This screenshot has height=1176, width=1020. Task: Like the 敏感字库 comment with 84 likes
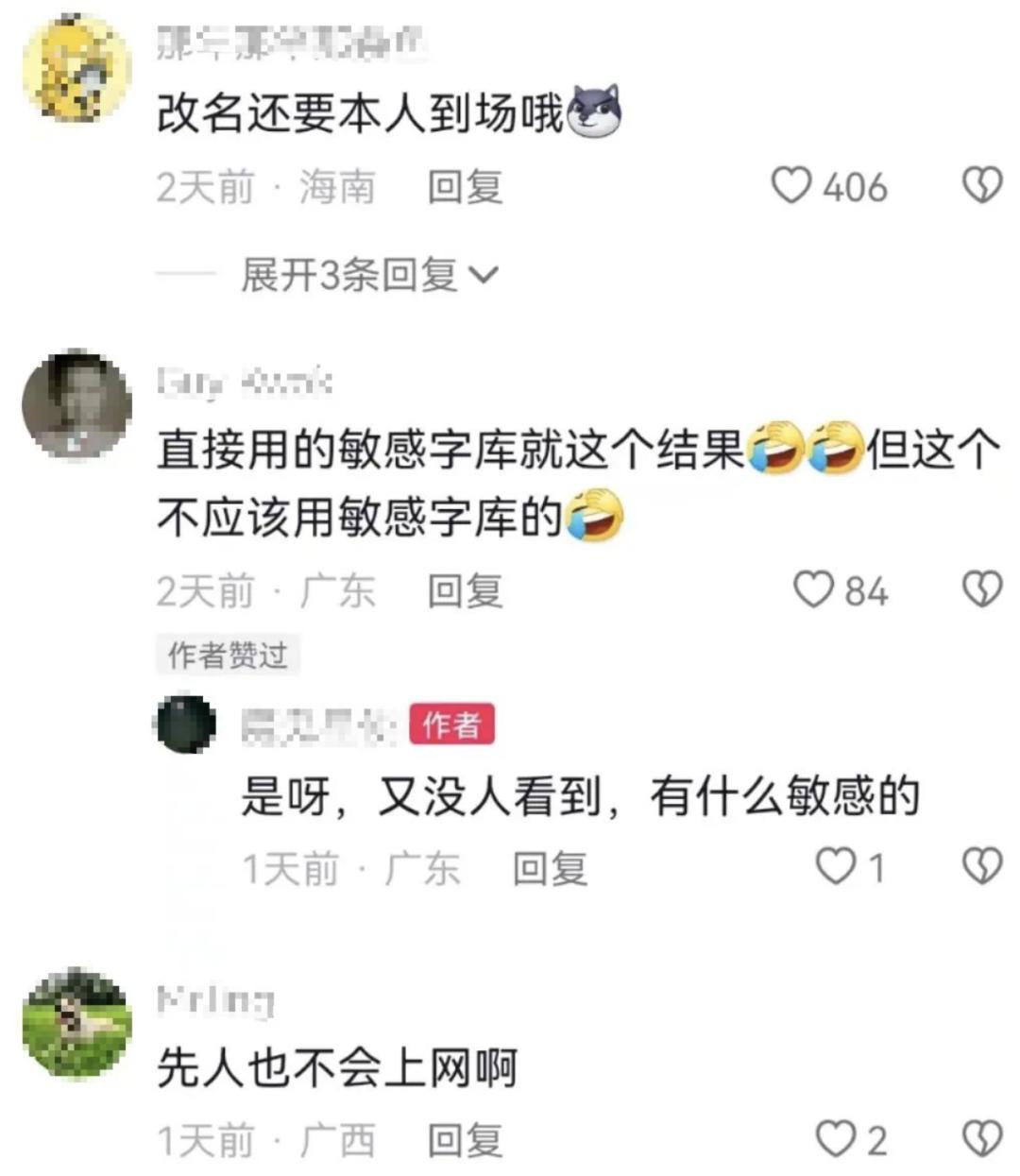pyautogui.click(x=812, y=590)
